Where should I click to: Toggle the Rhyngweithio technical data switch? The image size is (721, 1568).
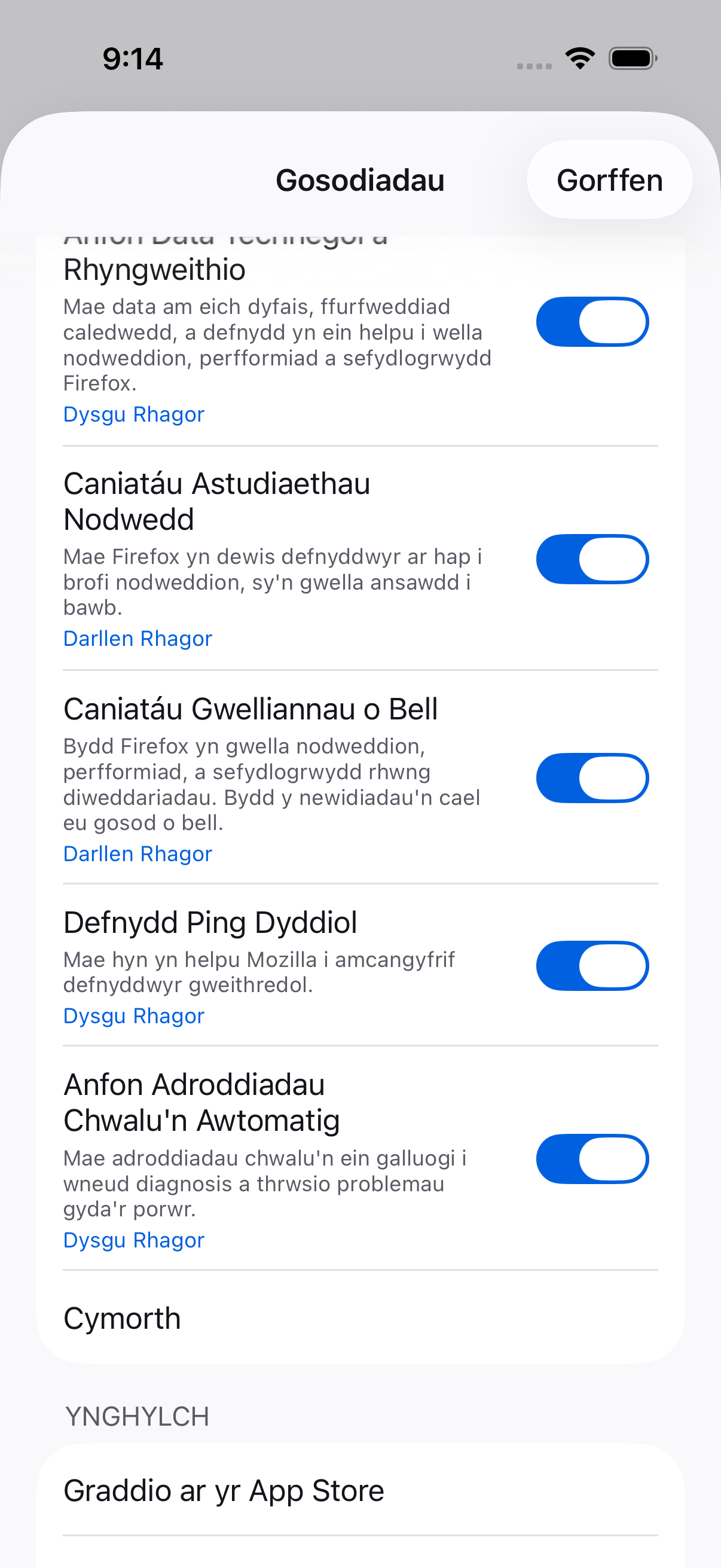pyautogui.click(x=591, y=322)
